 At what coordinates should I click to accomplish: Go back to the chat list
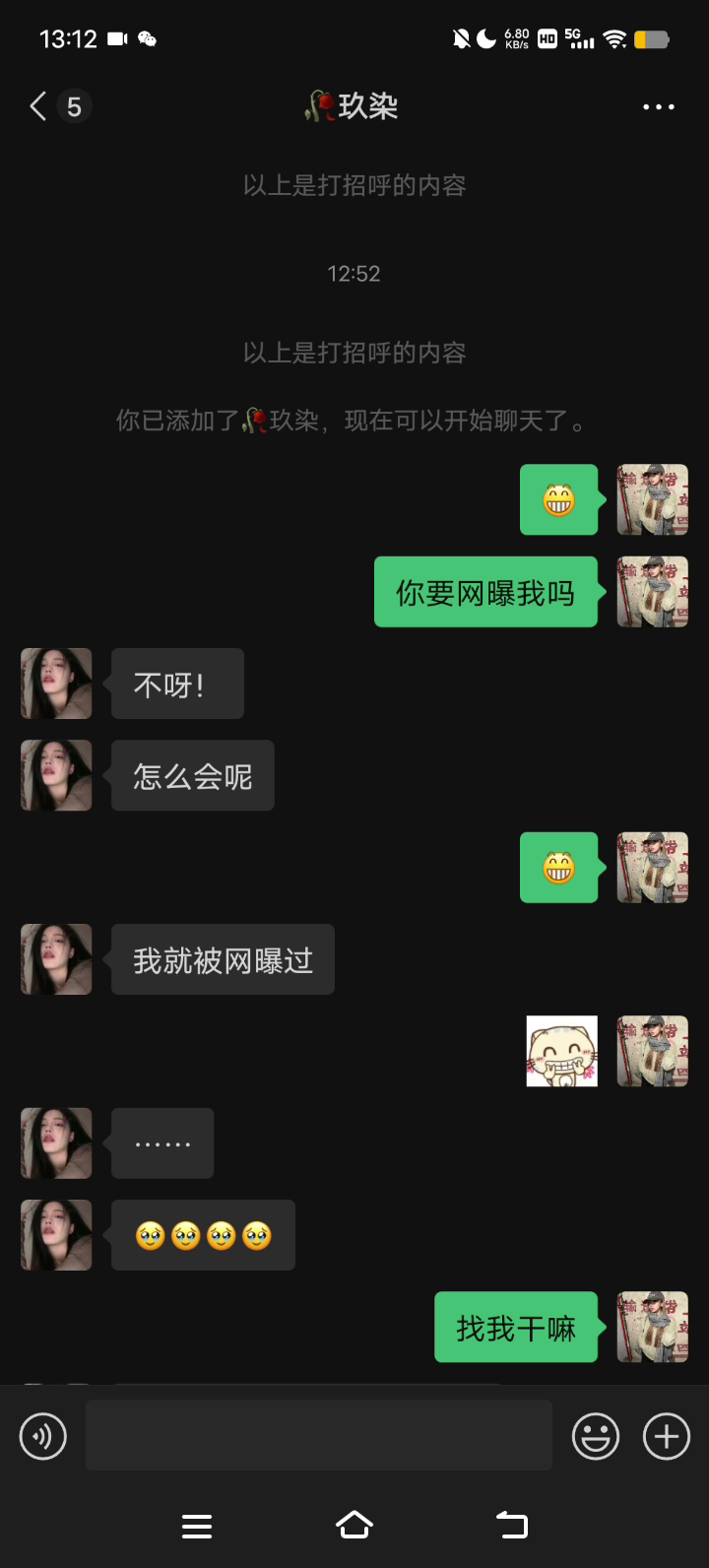point(39,106)
